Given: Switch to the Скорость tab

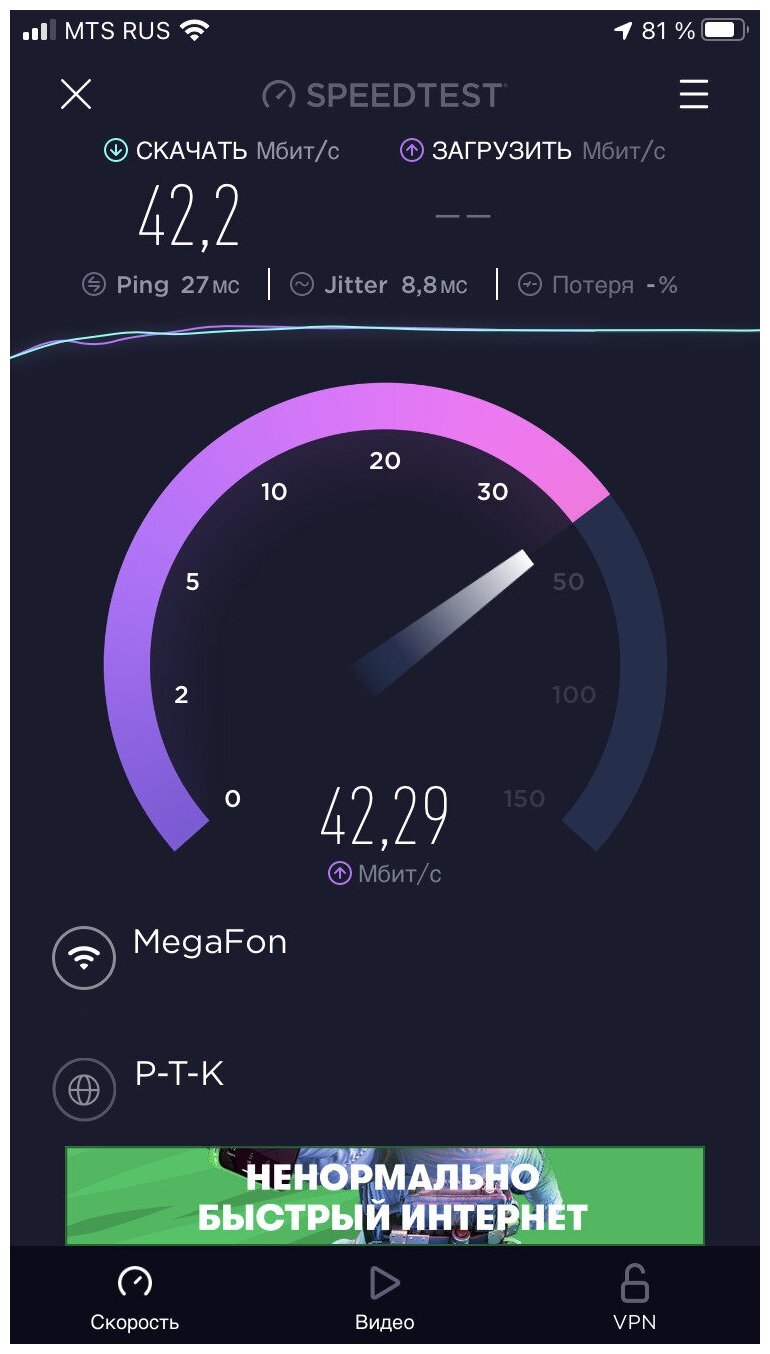Looking at the screenshot, I should coord(135,1298).
